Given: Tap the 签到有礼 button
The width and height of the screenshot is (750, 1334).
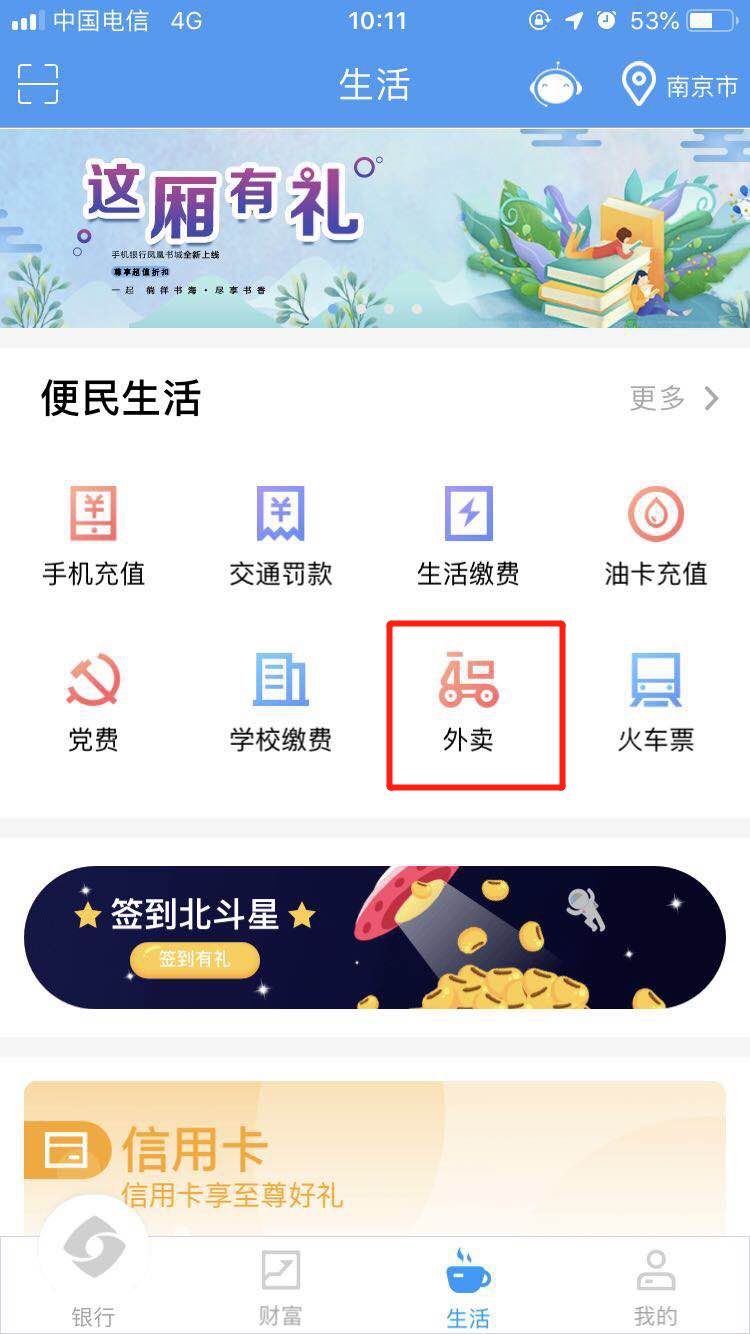Looking at the screenshot, I should point(195,959).
